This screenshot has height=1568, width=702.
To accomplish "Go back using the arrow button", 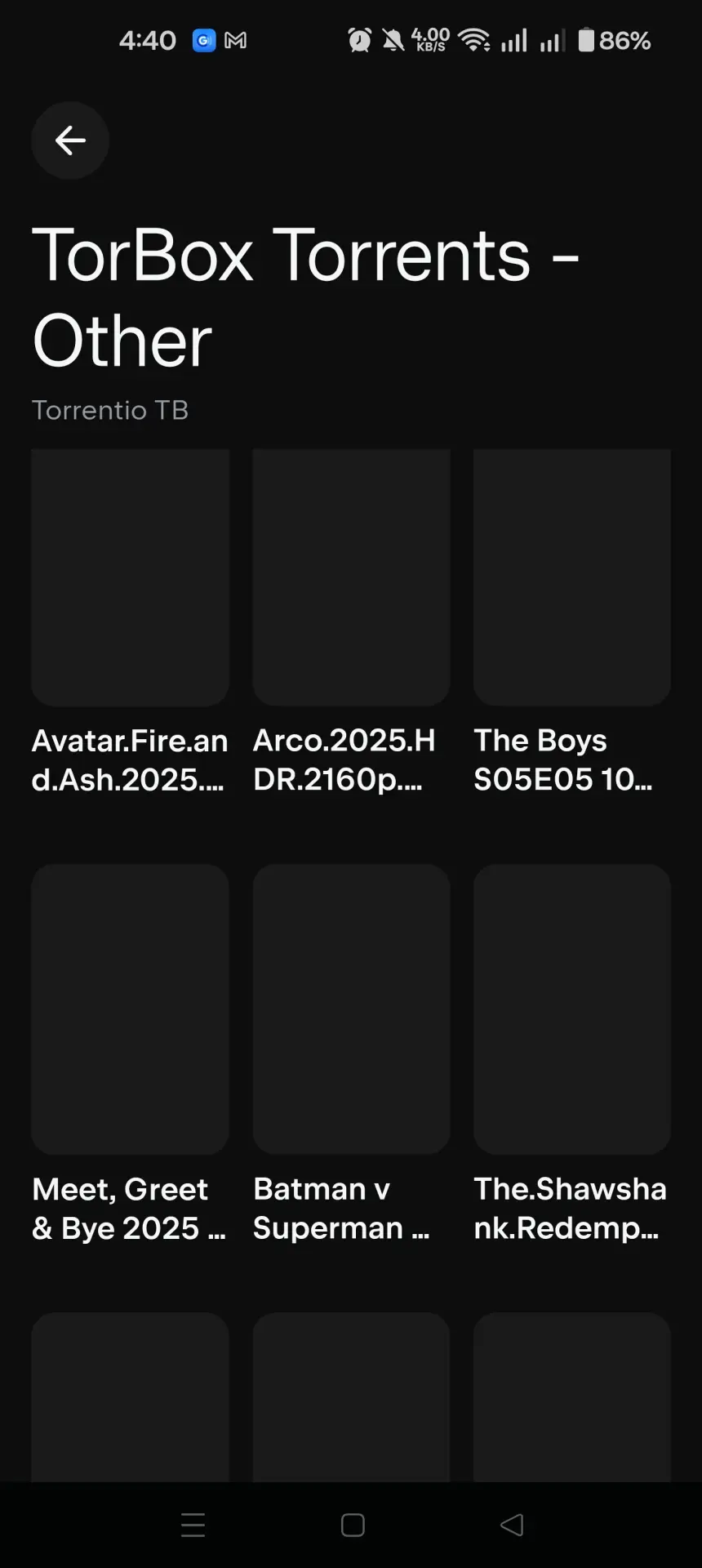I will [x=70, y=140].
